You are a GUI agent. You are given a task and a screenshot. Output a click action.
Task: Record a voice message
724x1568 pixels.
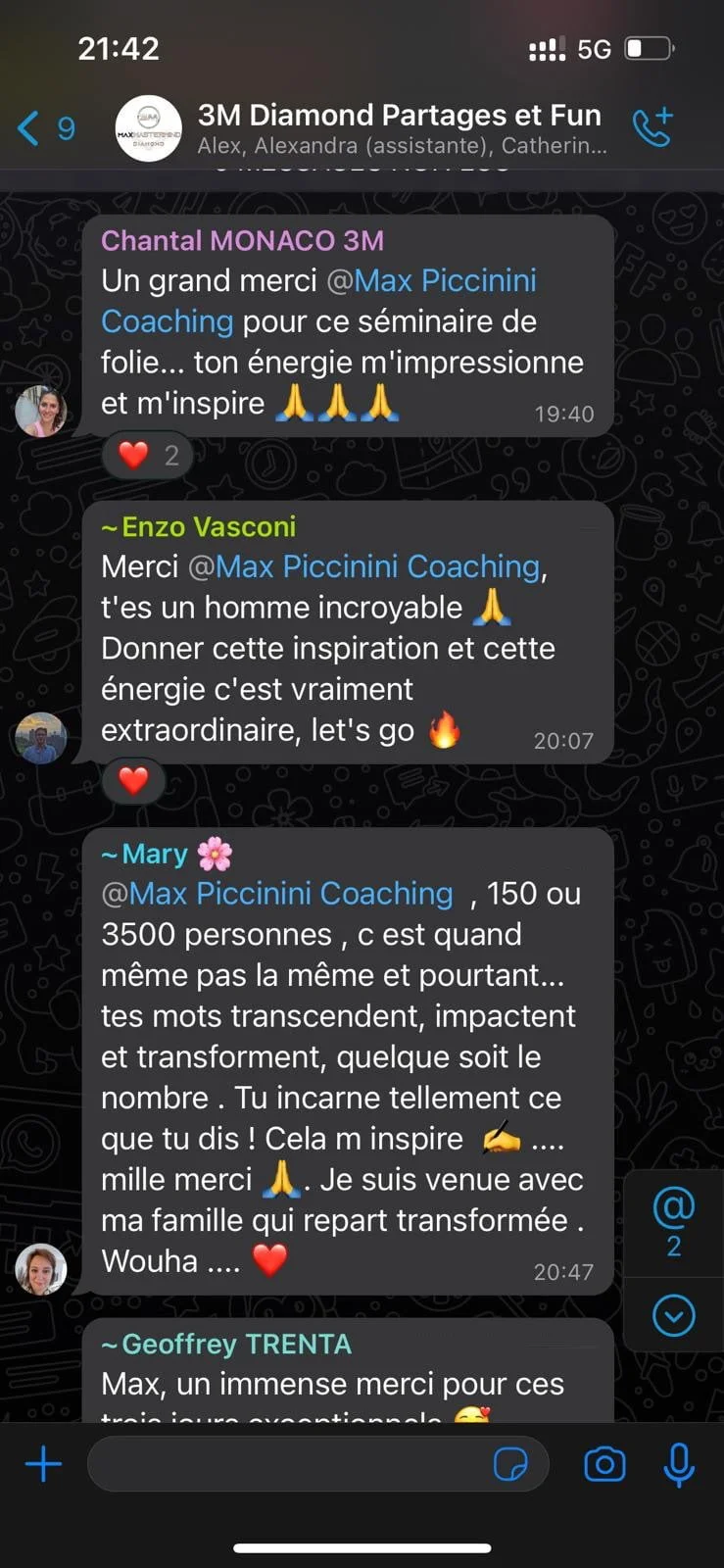click(x=679, y=1464)
